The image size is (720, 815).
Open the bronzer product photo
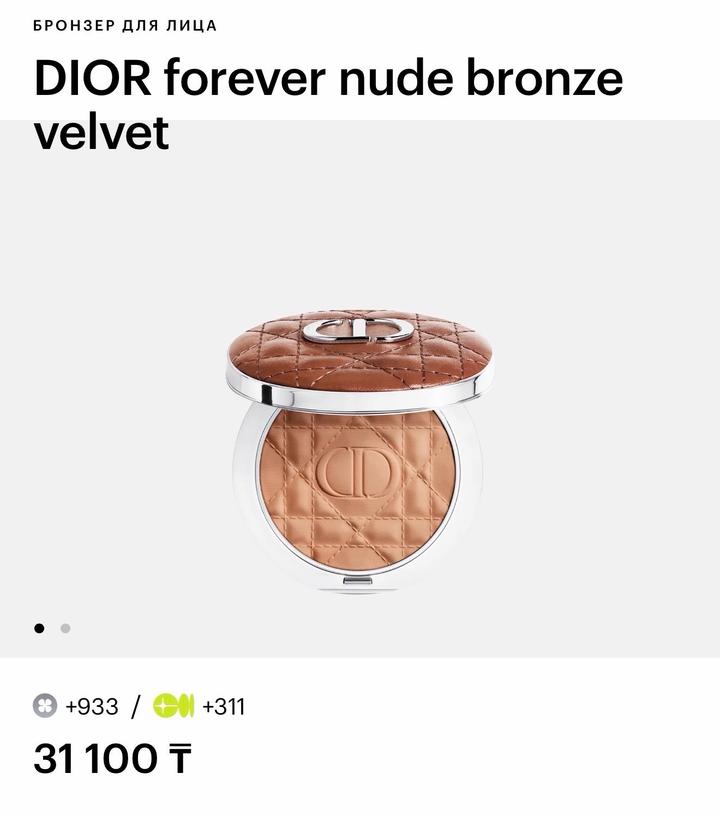point(360,440)
